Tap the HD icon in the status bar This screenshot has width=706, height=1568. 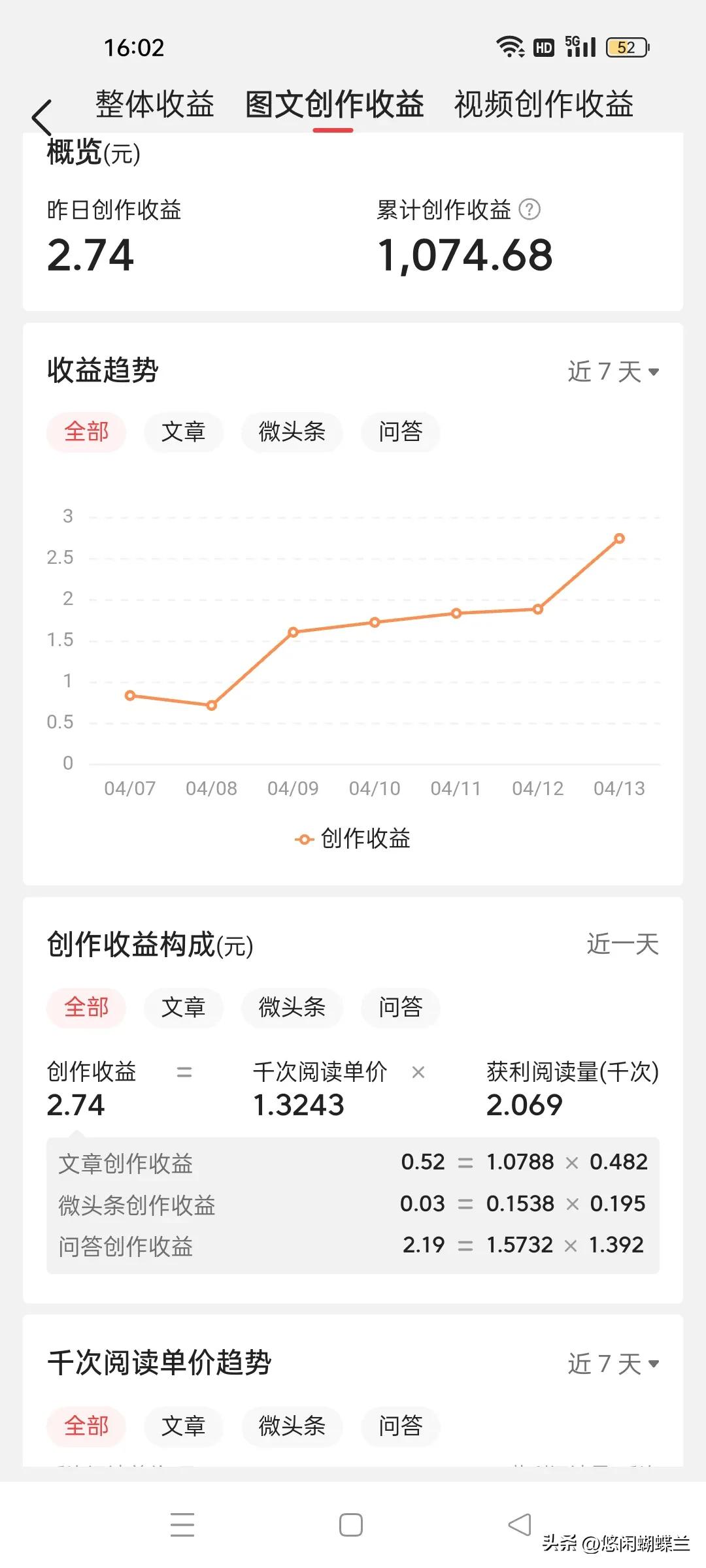tap(543, 46)
